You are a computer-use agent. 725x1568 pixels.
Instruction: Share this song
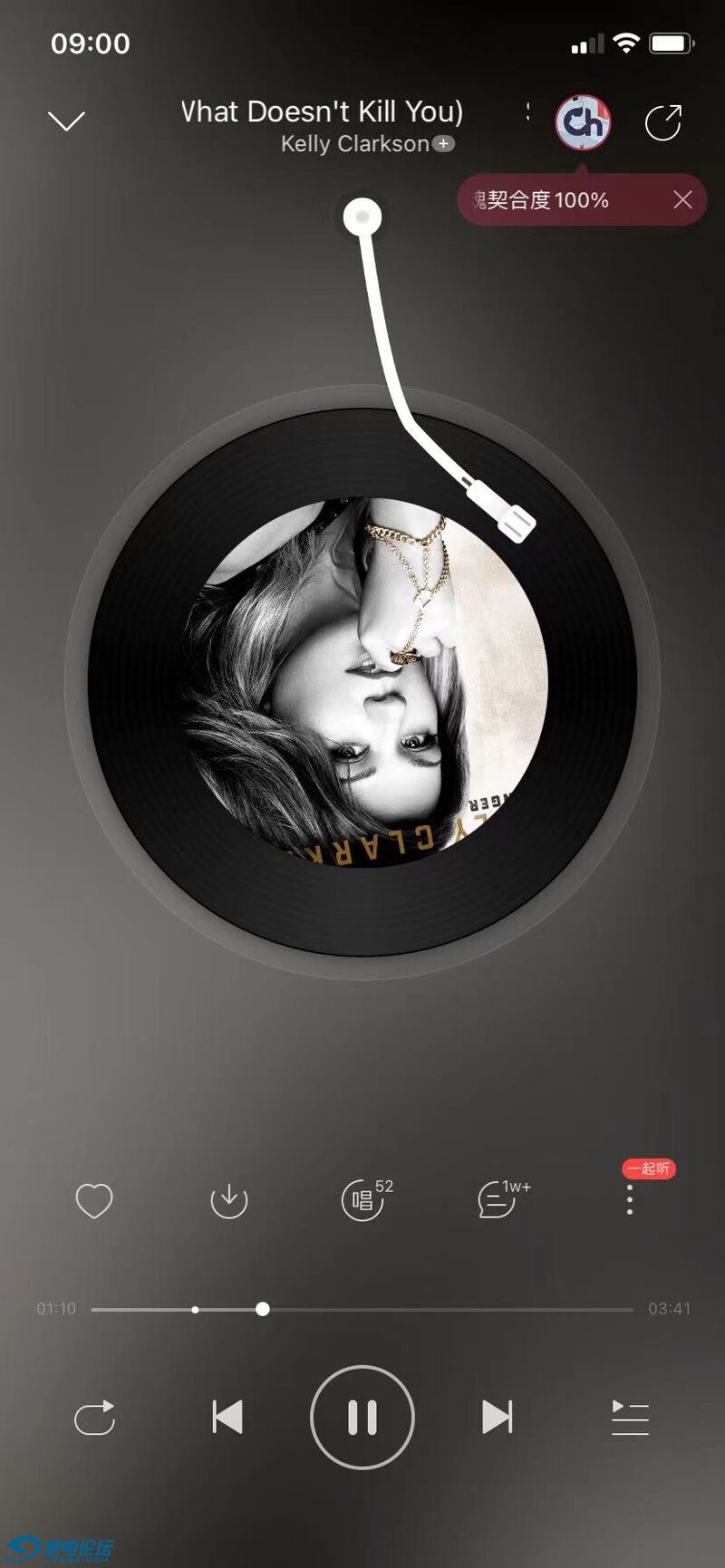pyautogui.click(x=662, y=123)
